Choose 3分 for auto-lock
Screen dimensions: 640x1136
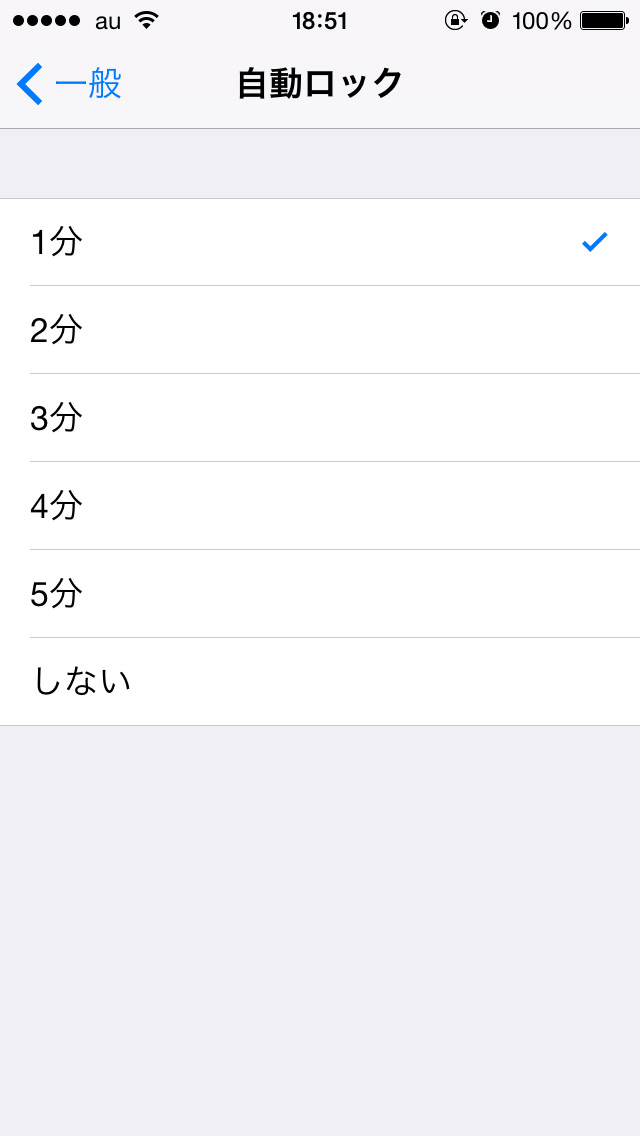(320, 418)
